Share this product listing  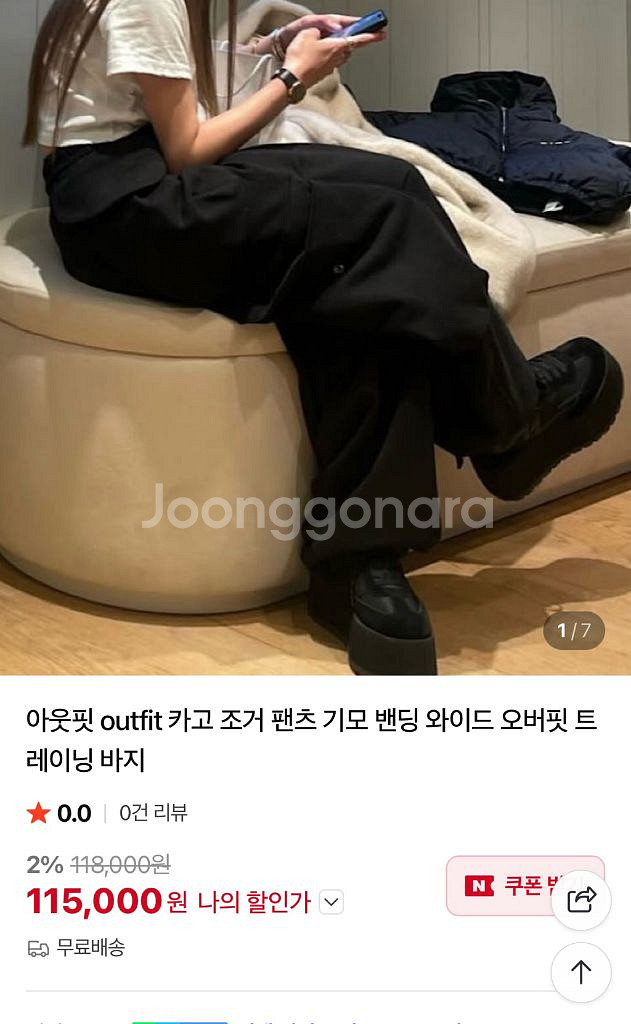pyautogui.click(x=581, y=899)
